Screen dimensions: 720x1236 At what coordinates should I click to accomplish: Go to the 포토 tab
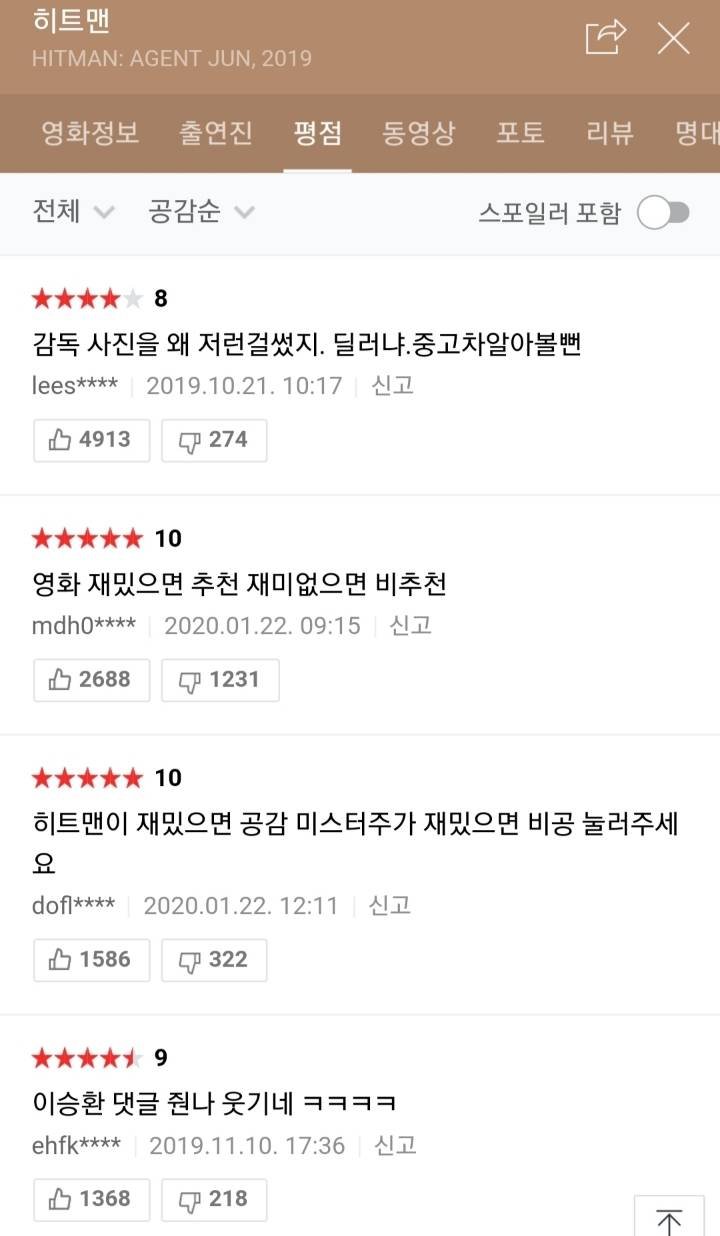tap(520, 133)
